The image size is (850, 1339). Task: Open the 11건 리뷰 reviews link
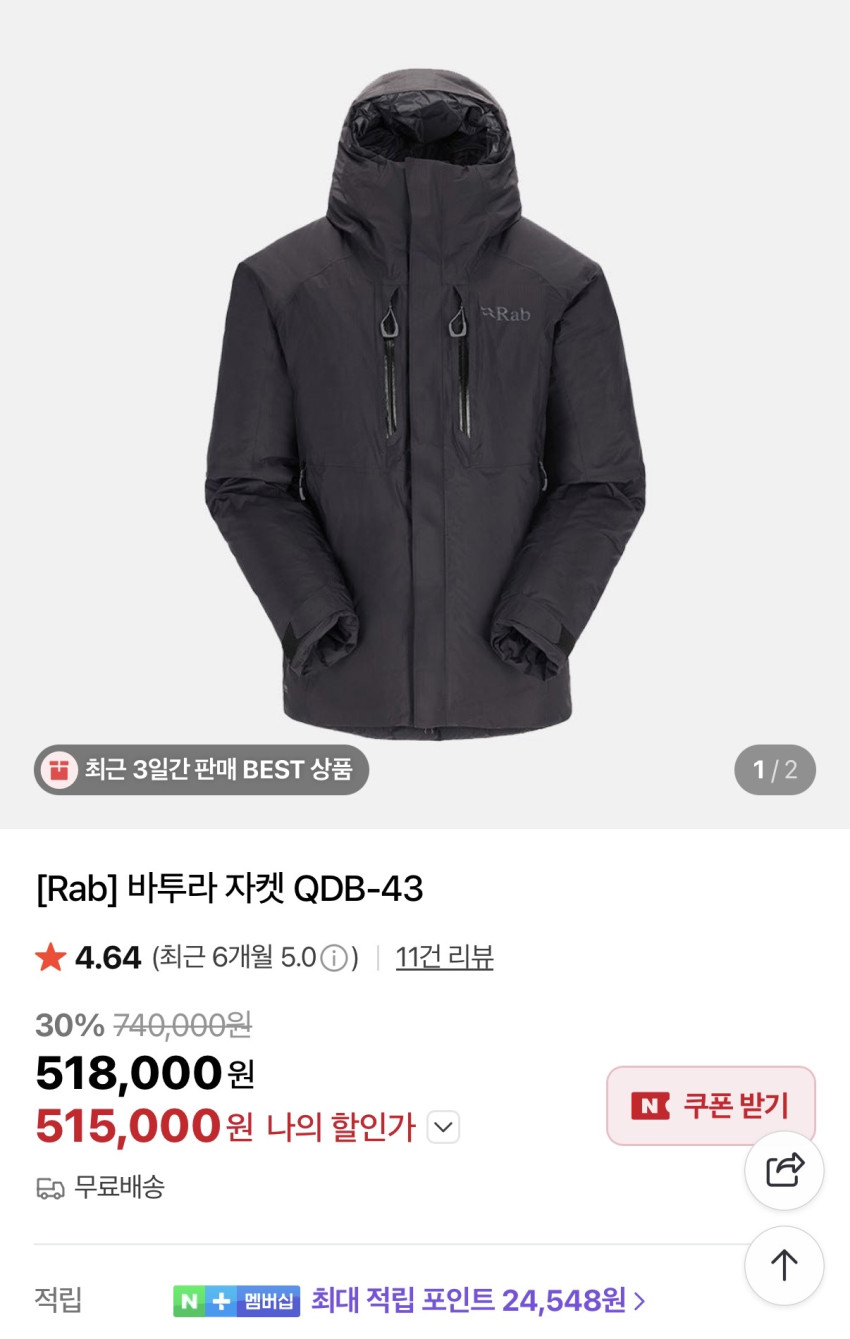tap(444, 957)
